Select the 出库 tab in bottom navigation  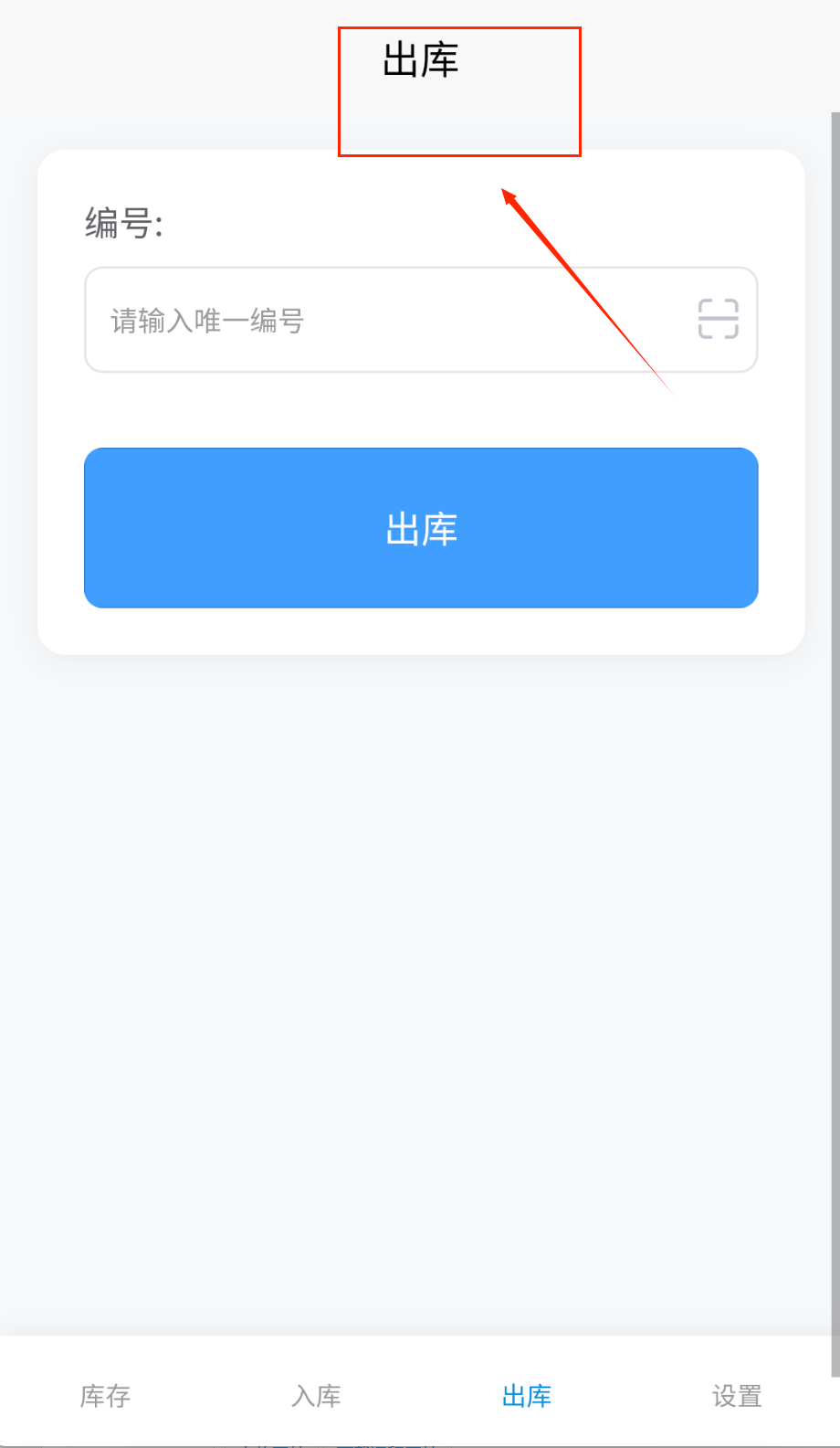point(527,1396)
